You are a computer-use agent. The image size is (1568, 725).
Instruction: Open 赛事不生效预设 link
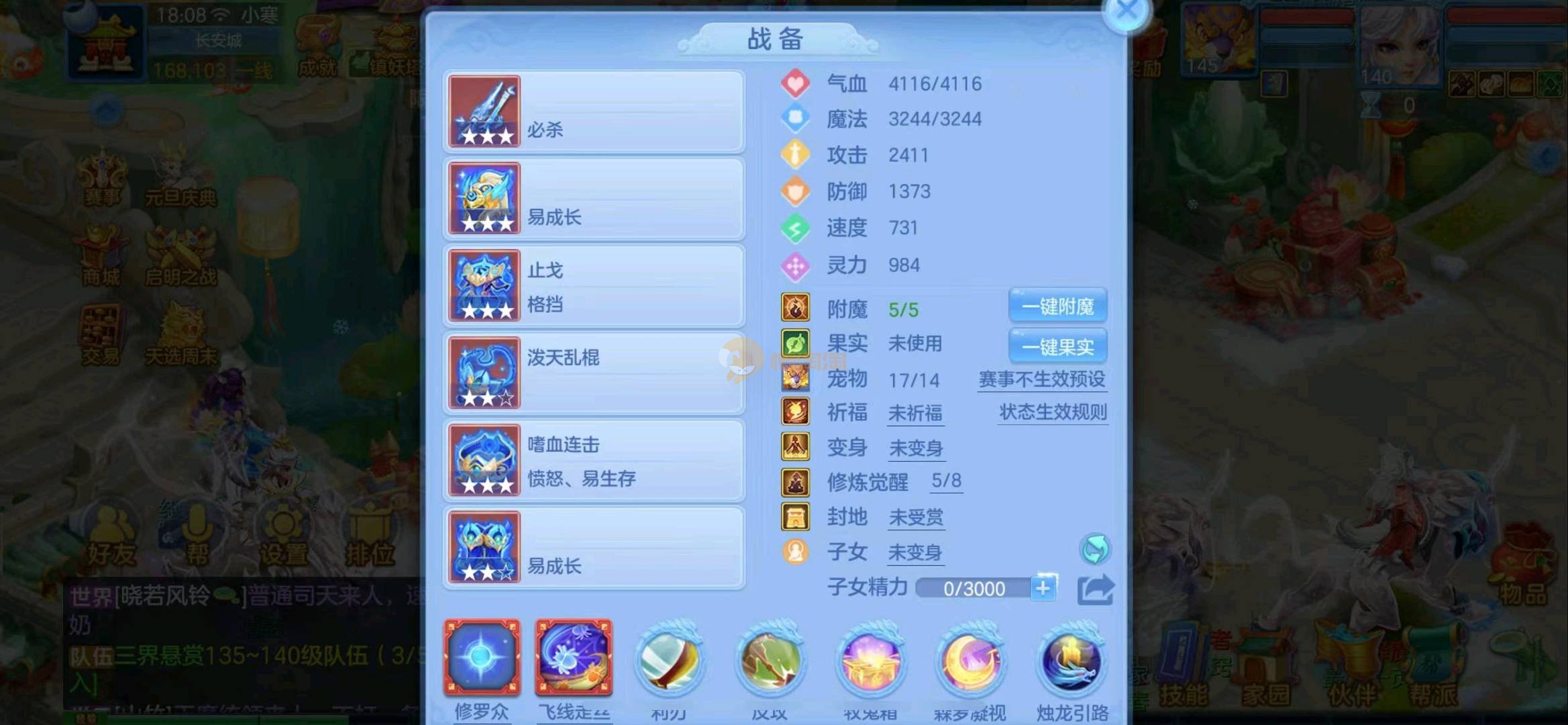coord(1041,379)
